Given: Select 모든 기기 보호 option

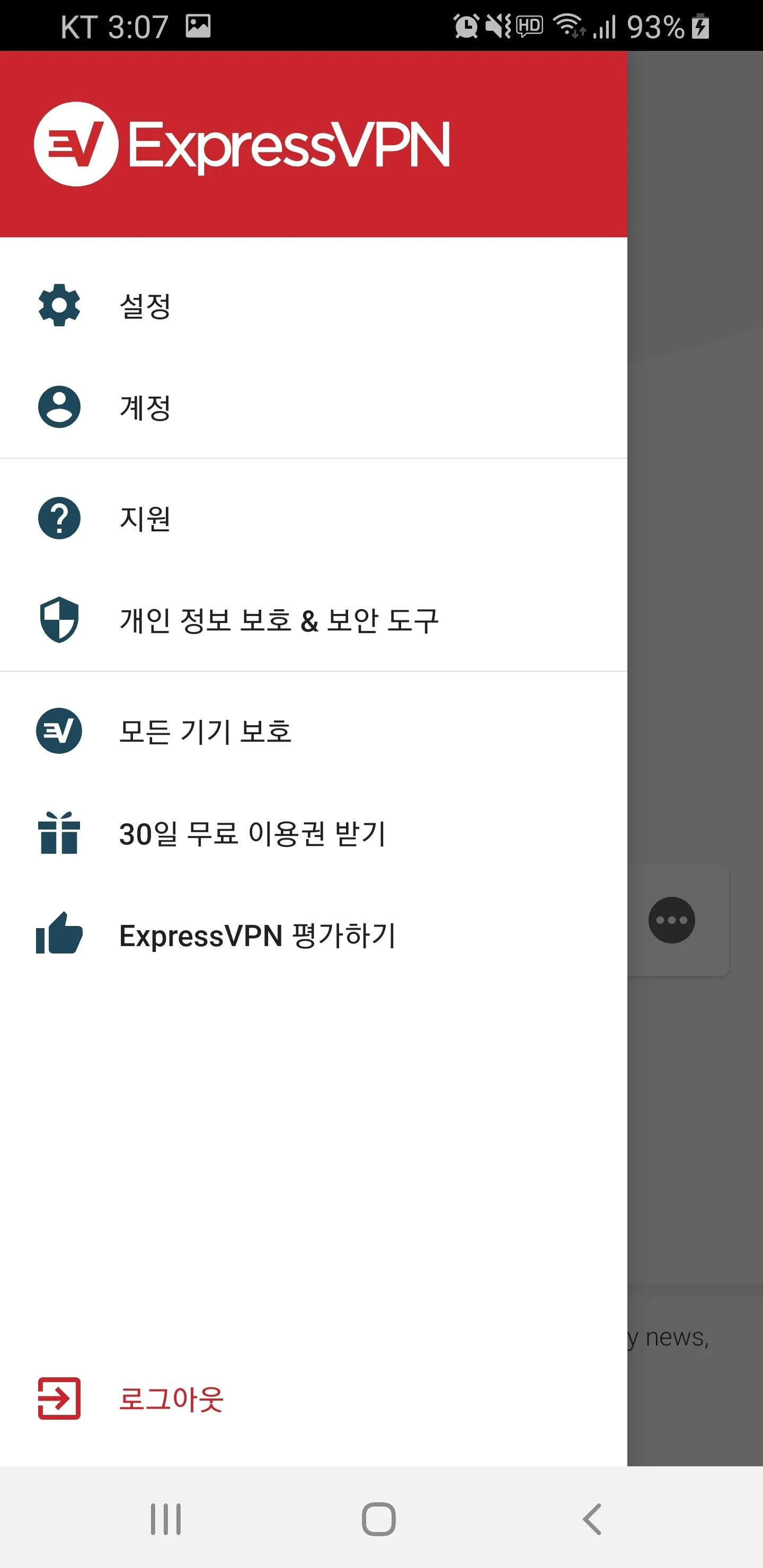Looking at the screenshot, I should coord(314,731).
